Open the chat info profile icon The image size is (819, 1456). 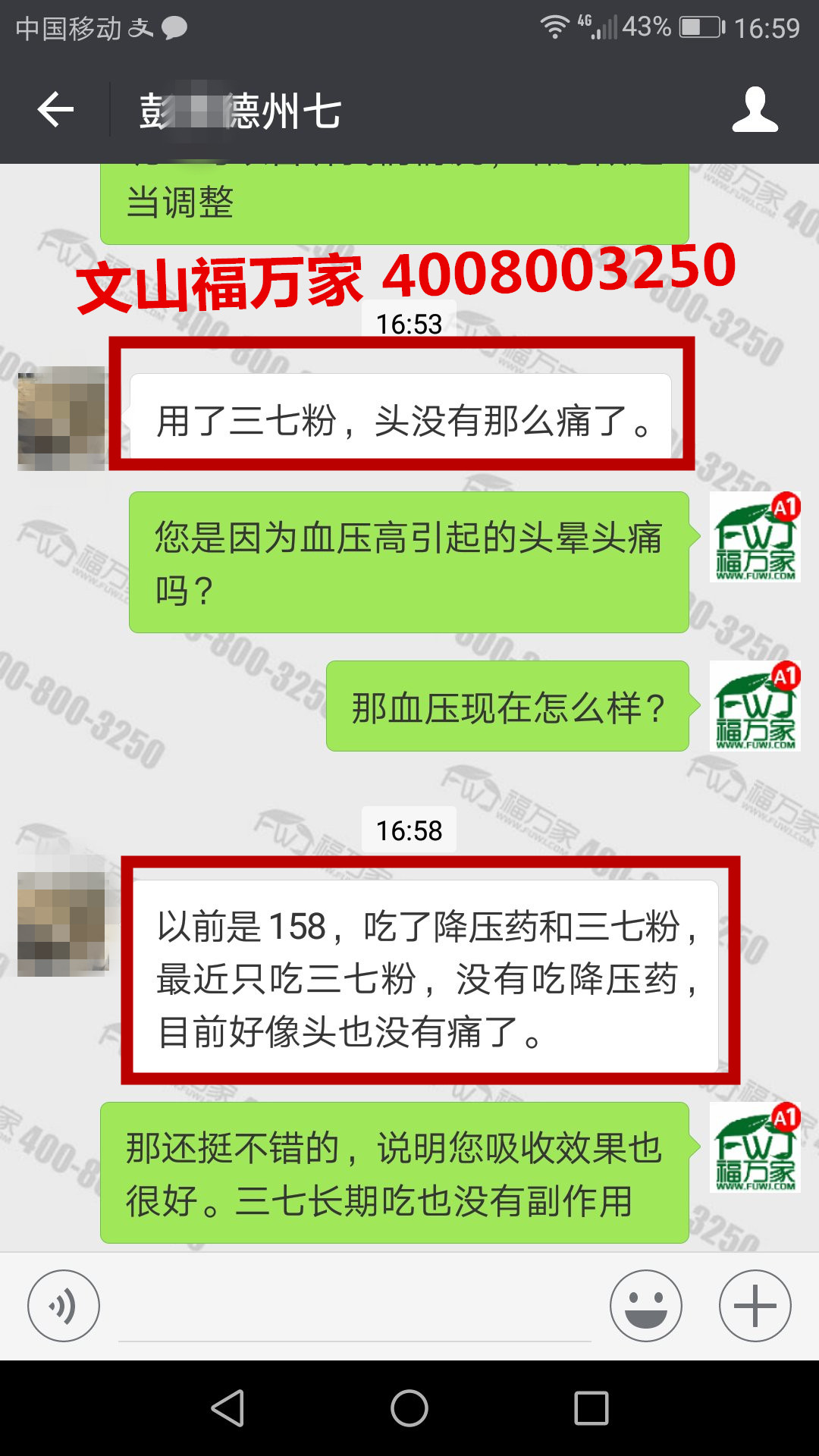[x=755, y=111]
